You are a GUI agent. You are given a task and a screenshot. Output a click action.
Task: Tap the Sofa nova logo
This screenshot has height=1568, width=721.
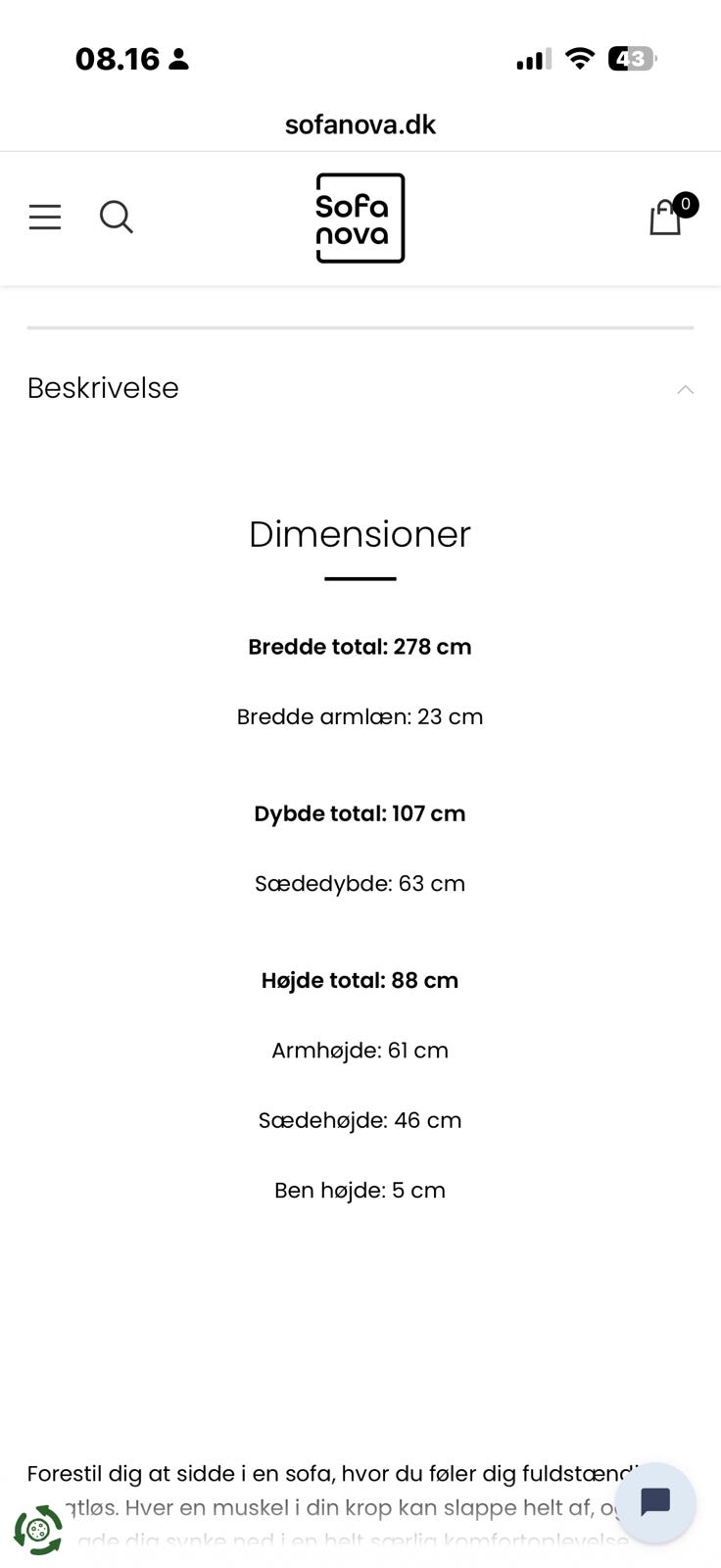point(360,218)
